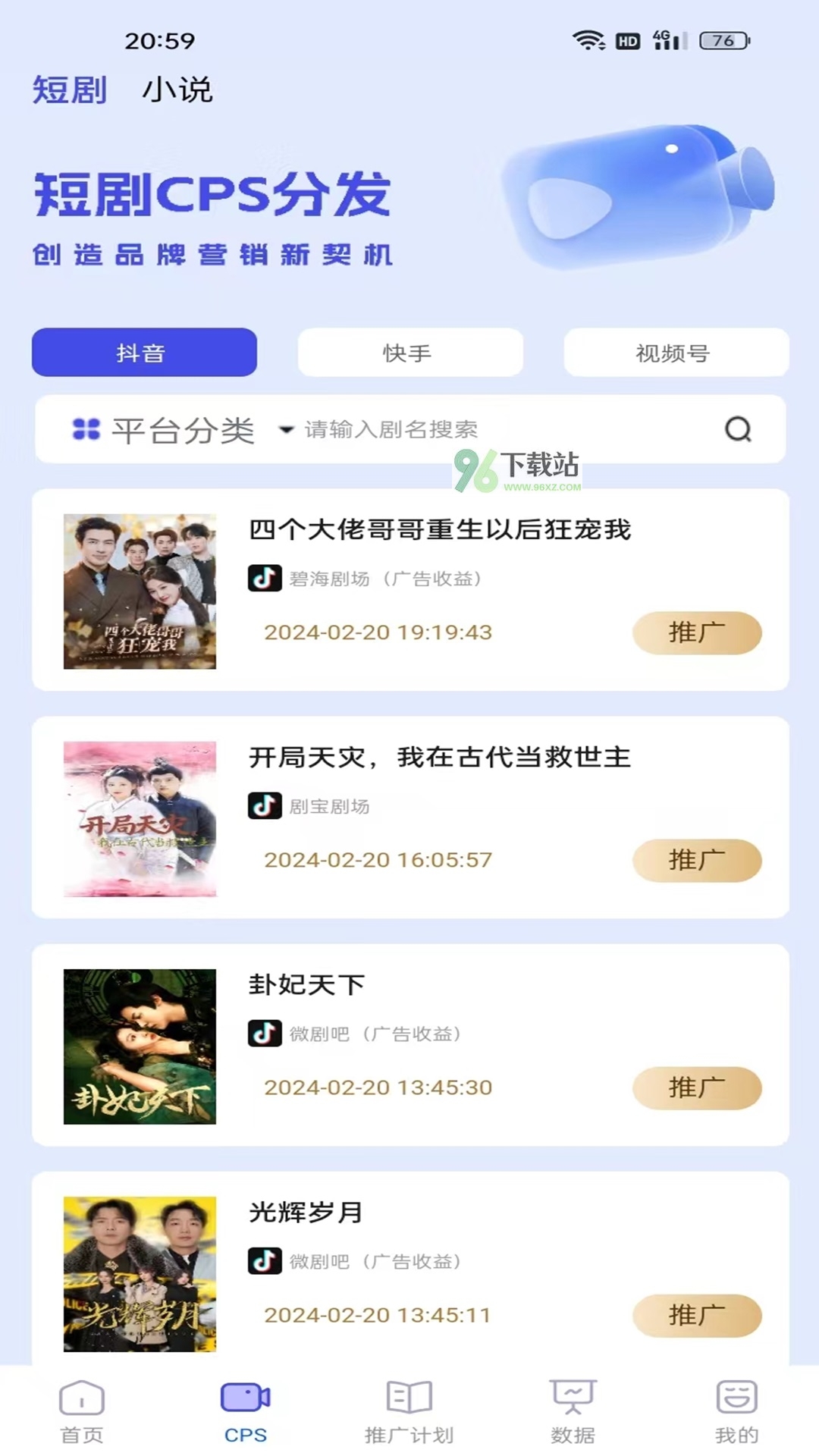Open the 推广计划 tab
Viewport: 819px width, 1456px height.
point(409,1412)
